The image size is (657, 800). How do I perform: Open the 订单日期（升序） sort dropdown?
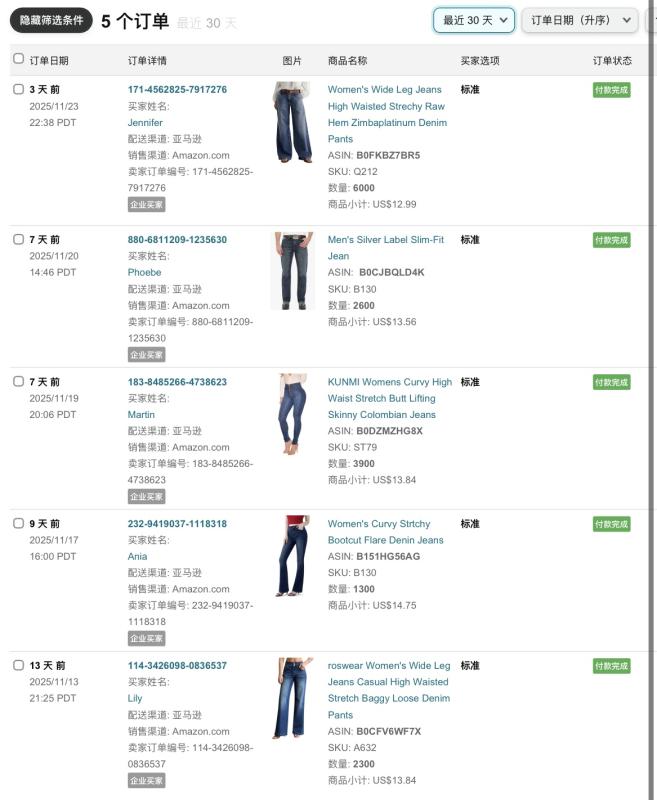pos(579,20)
